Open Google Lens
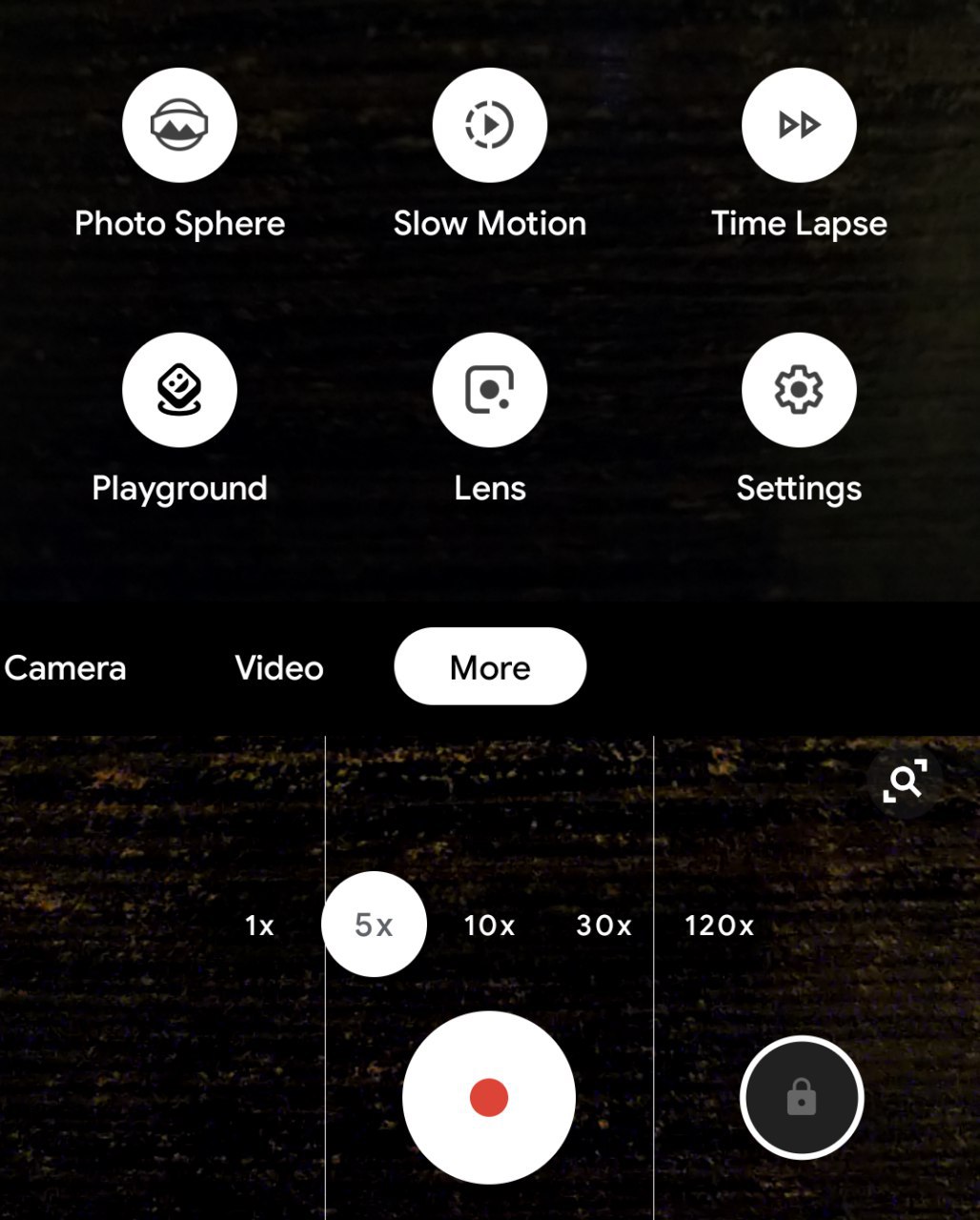 coord(489,390)
